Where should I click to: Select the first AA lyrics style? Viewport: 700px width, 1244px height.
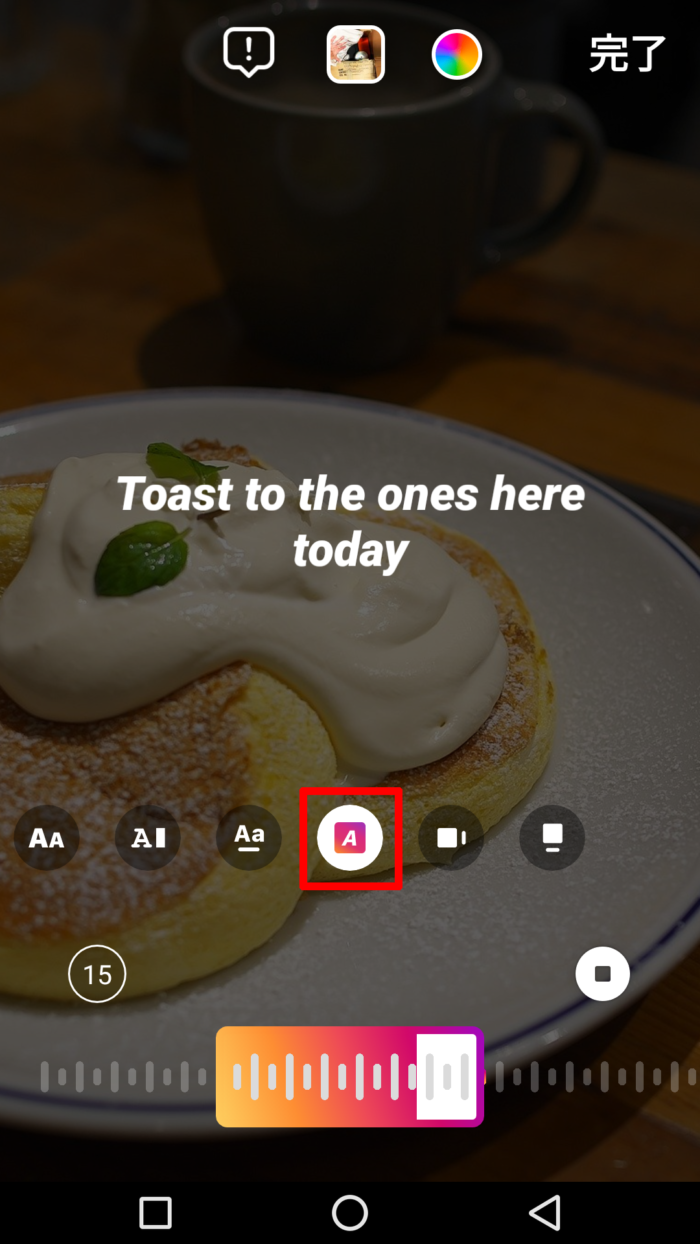[46, 838]
